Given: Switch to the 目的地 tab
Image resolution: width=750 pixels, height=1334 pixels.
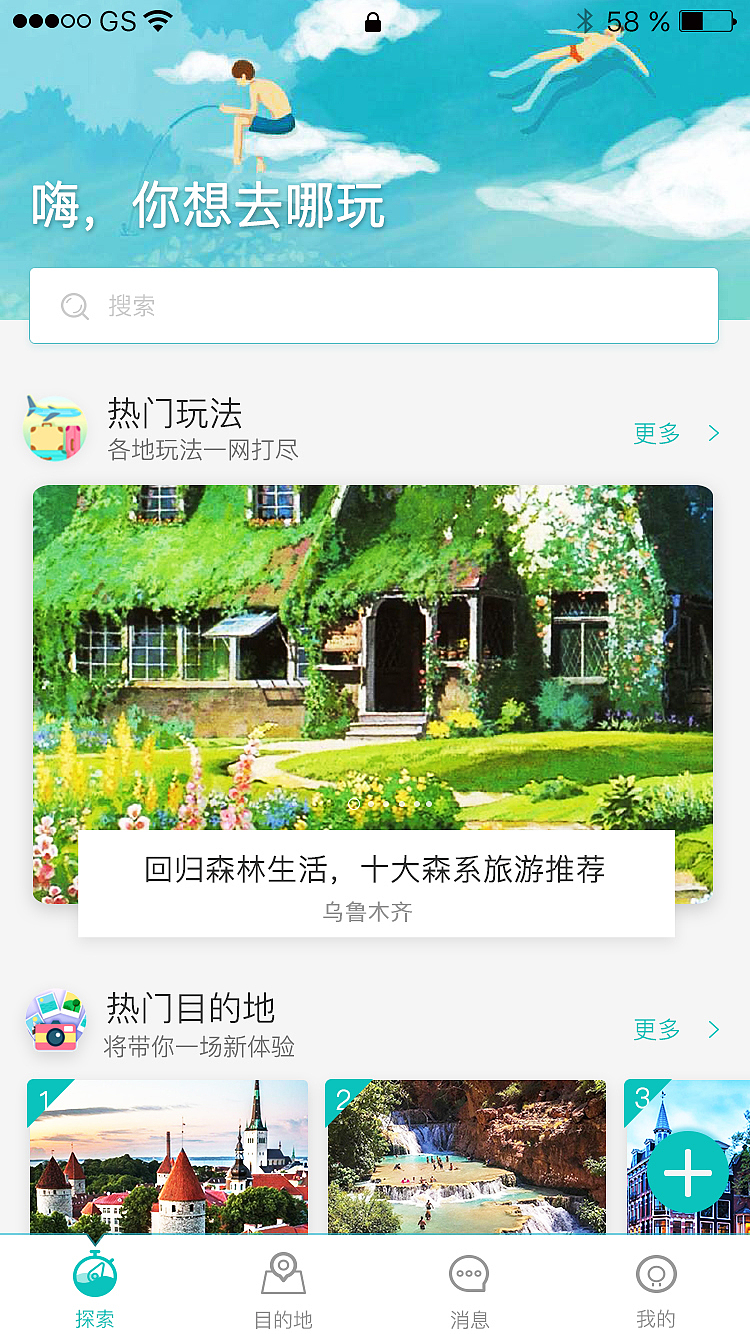Looking at the screenshot, I should [283, 1290].
